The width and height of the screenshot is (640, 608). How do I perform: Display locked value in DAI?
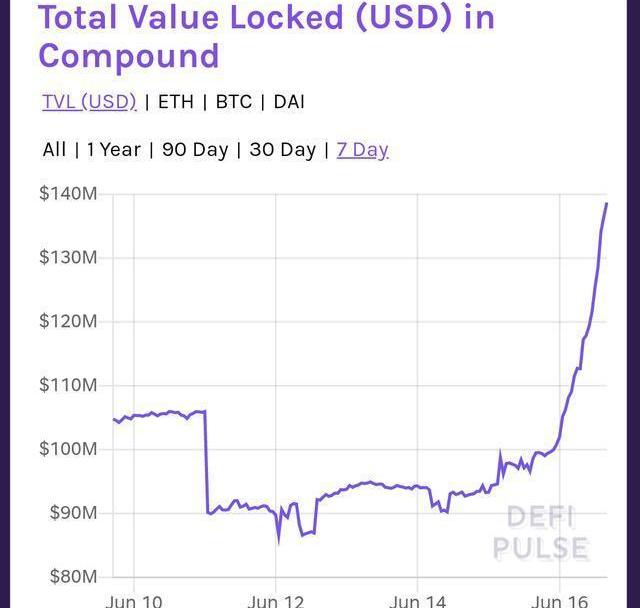[x=289, y=102]
